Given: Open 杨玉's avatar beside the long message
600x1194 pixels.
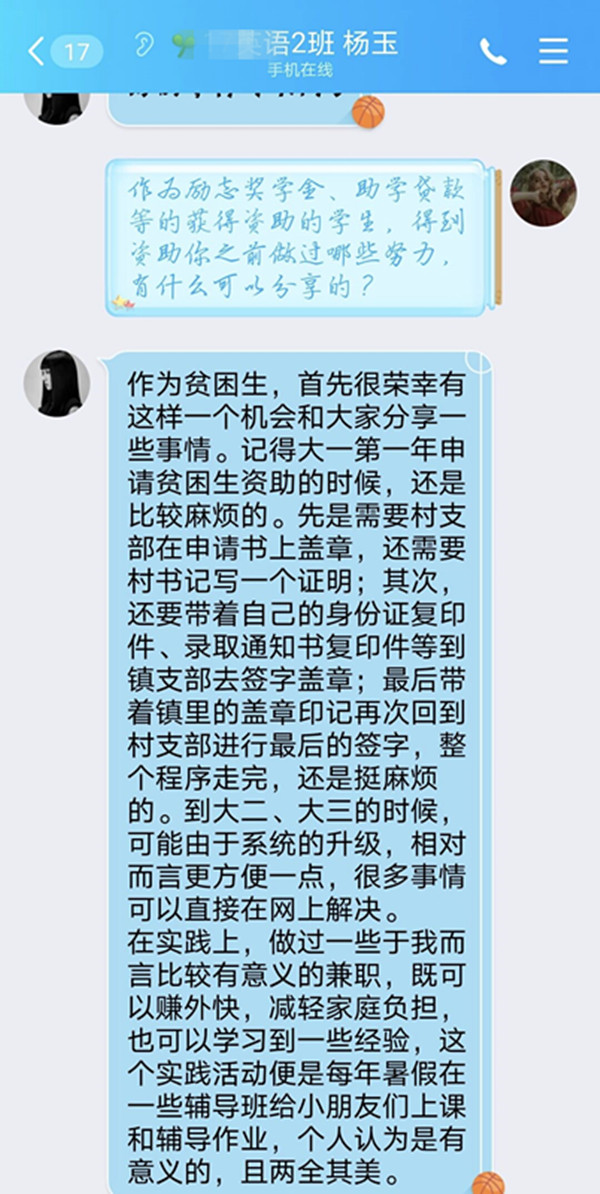Looking at the screenshot, I should click(x=57, y=384).
